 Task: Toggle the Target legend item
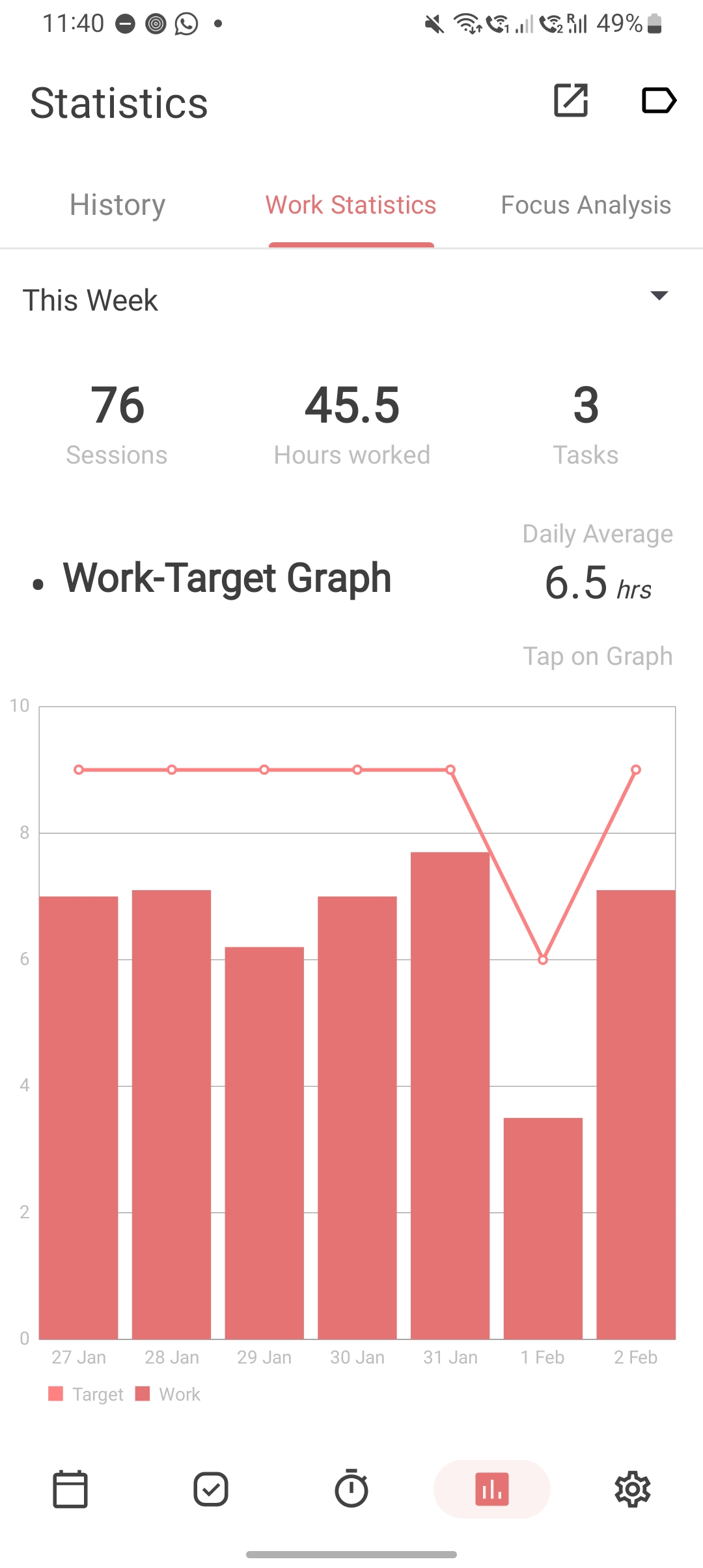click(86, 1394)
